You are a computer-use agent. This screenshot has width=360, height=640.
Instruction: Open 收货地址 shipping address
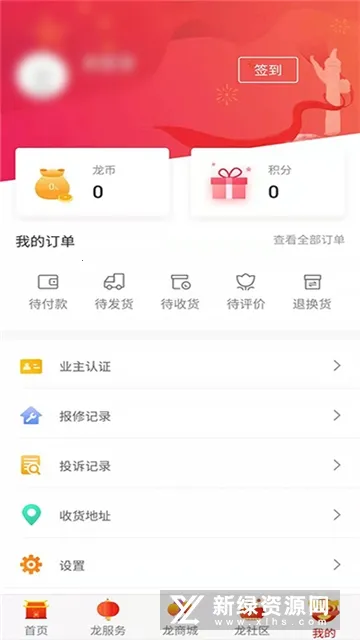click(180, 516)
